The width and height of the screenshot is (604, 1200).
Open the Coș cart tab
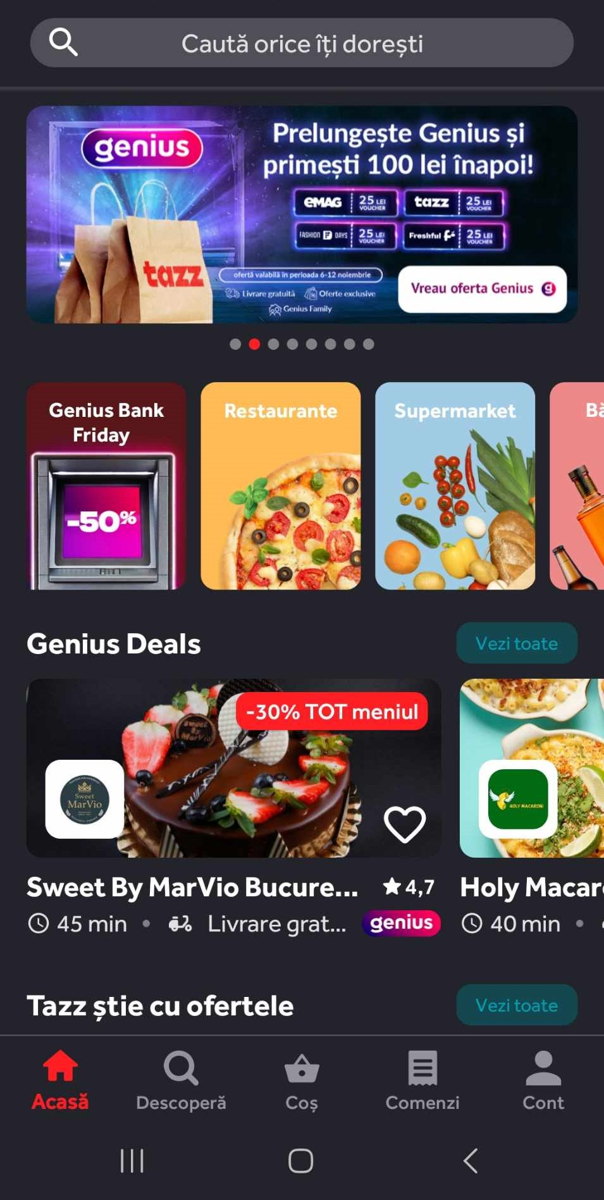click(302, 1081)
